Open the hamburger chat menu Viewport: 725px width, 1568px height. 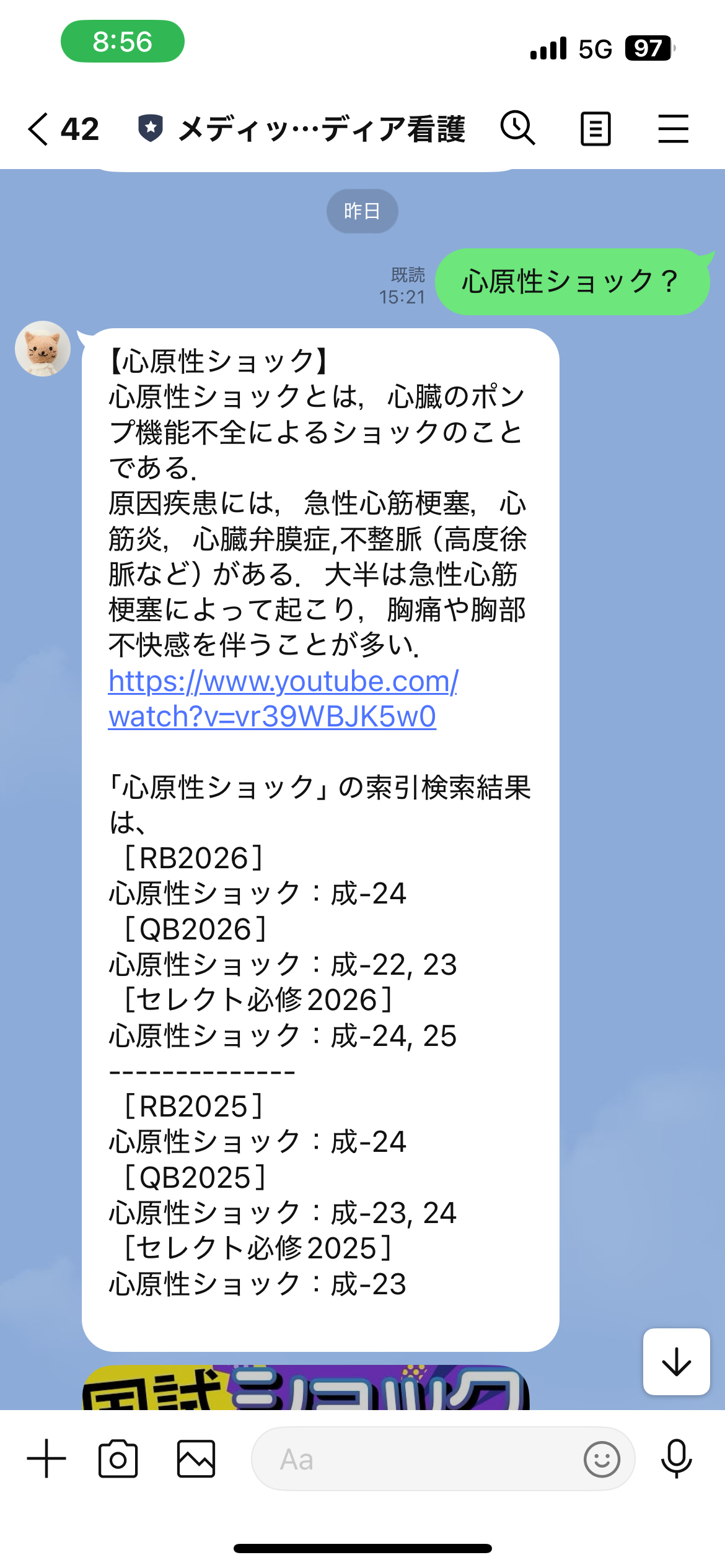click(673, 129)
